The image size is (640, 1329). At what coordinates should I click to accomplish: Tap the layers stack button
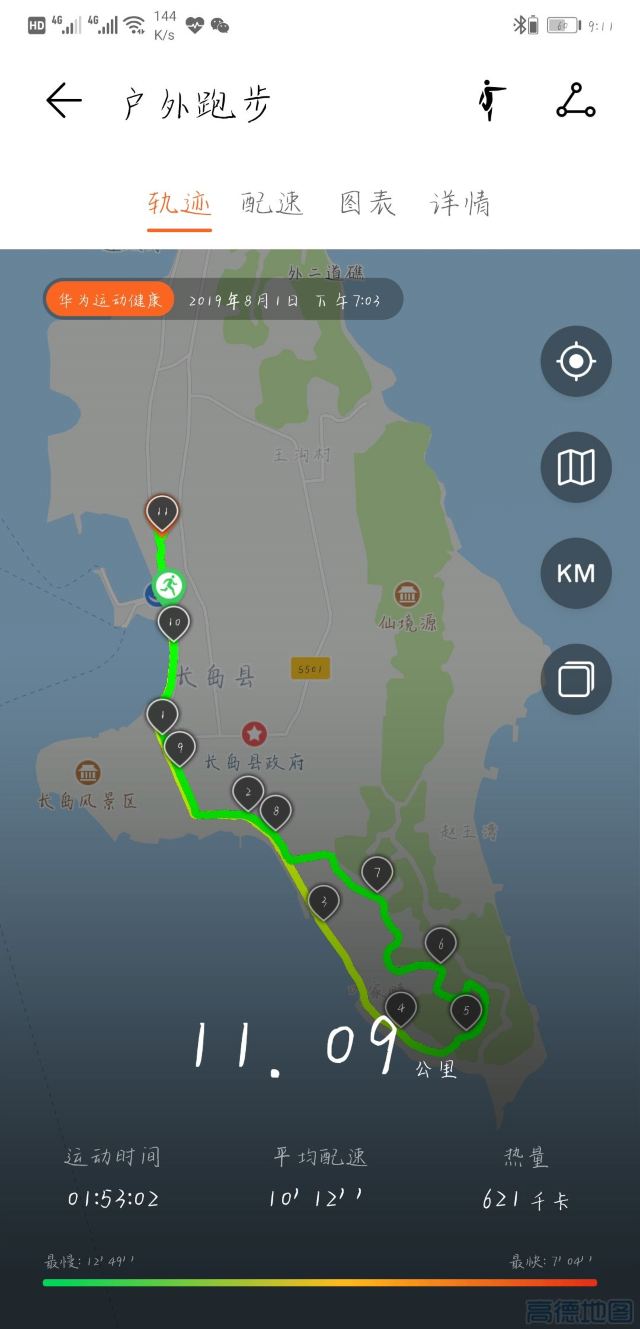(x=576, y=679)
